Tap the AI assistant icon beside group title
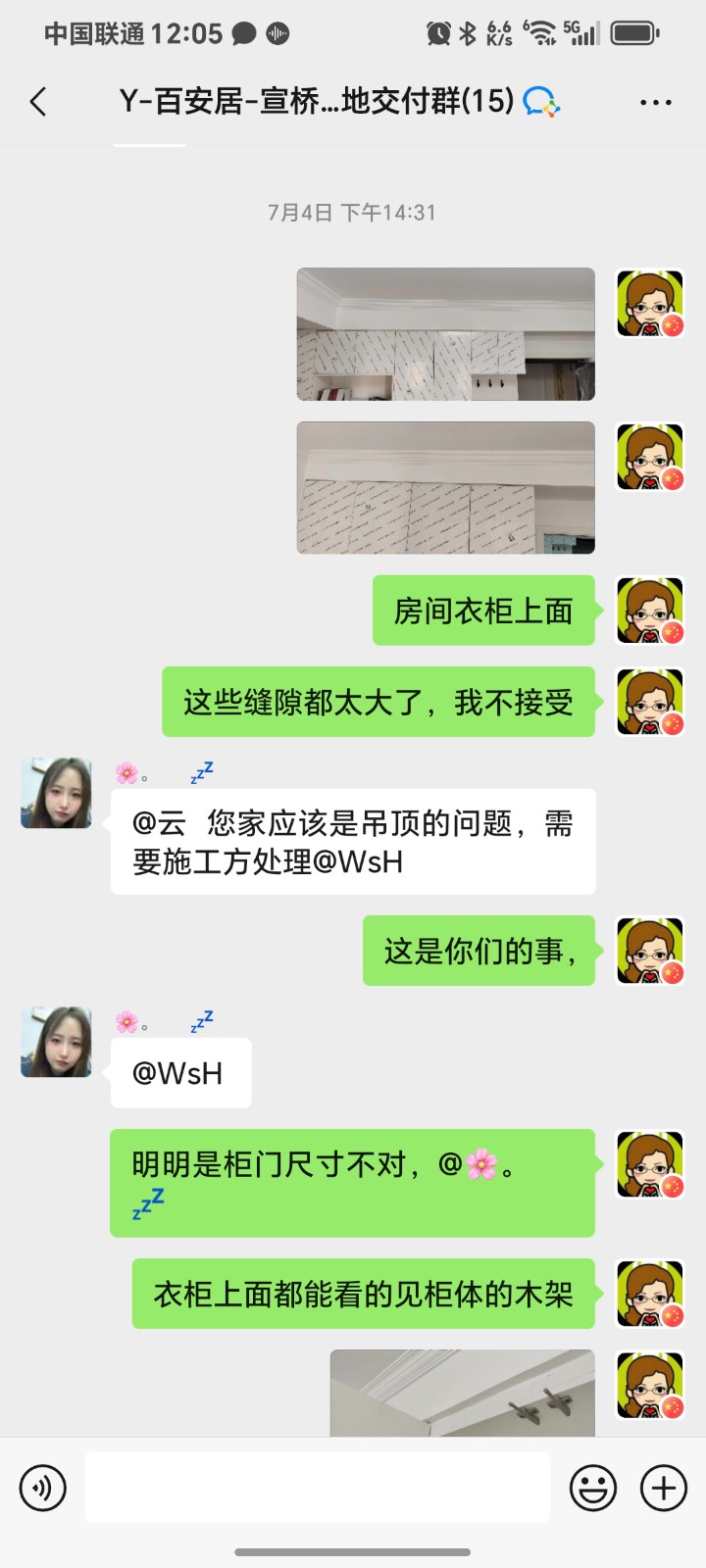This screenshot has height=1568, width=706. [540, 101]
